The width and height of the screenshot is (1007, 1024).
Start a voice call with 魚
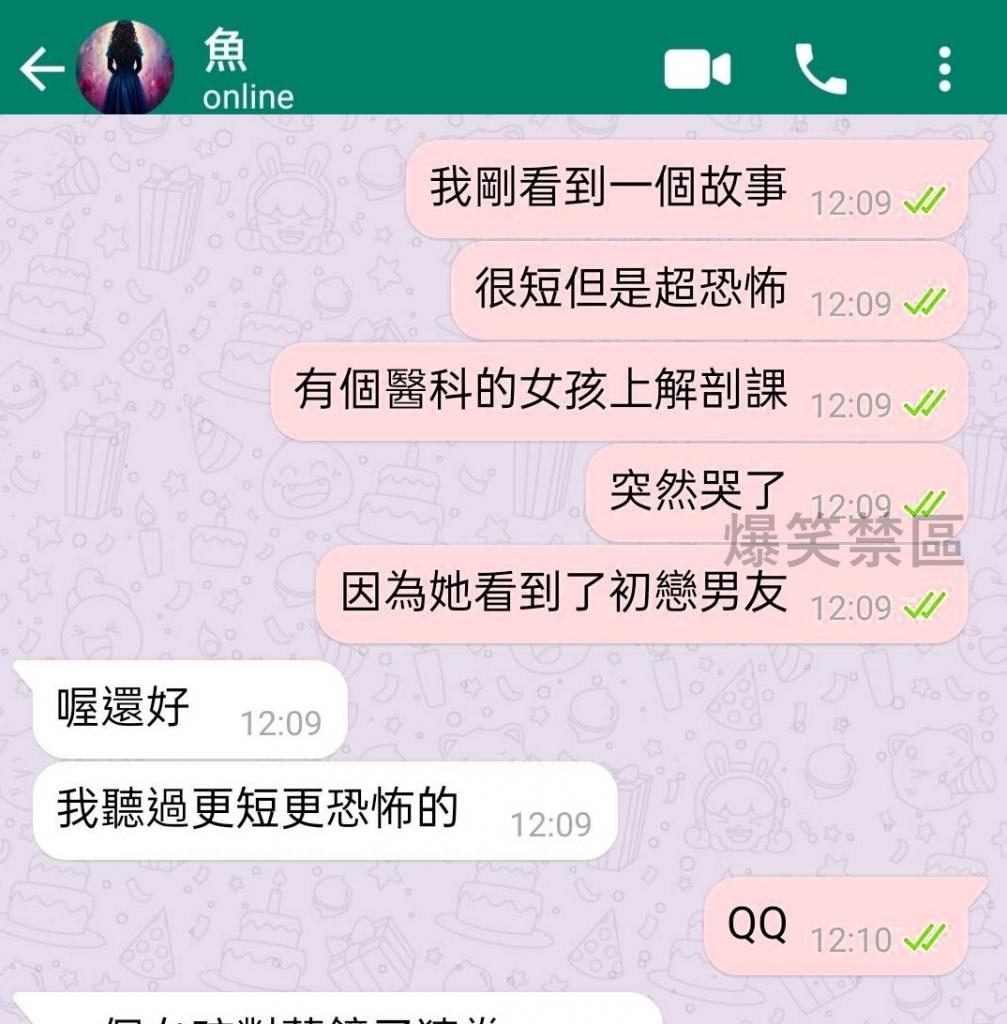tap(820, 69)
